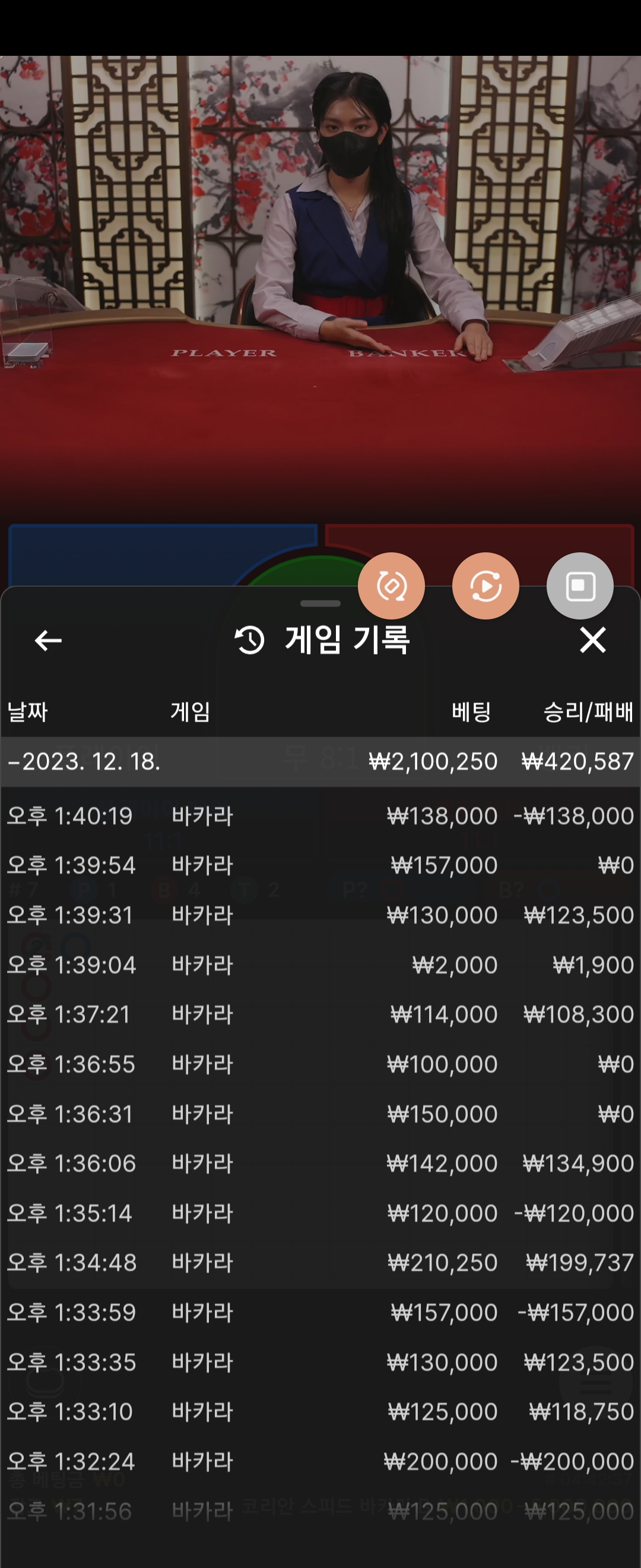The width and height of the screenshot is (641, 1568).
Task: Tap the gray square stop button
Action: [x=580, y=586]
